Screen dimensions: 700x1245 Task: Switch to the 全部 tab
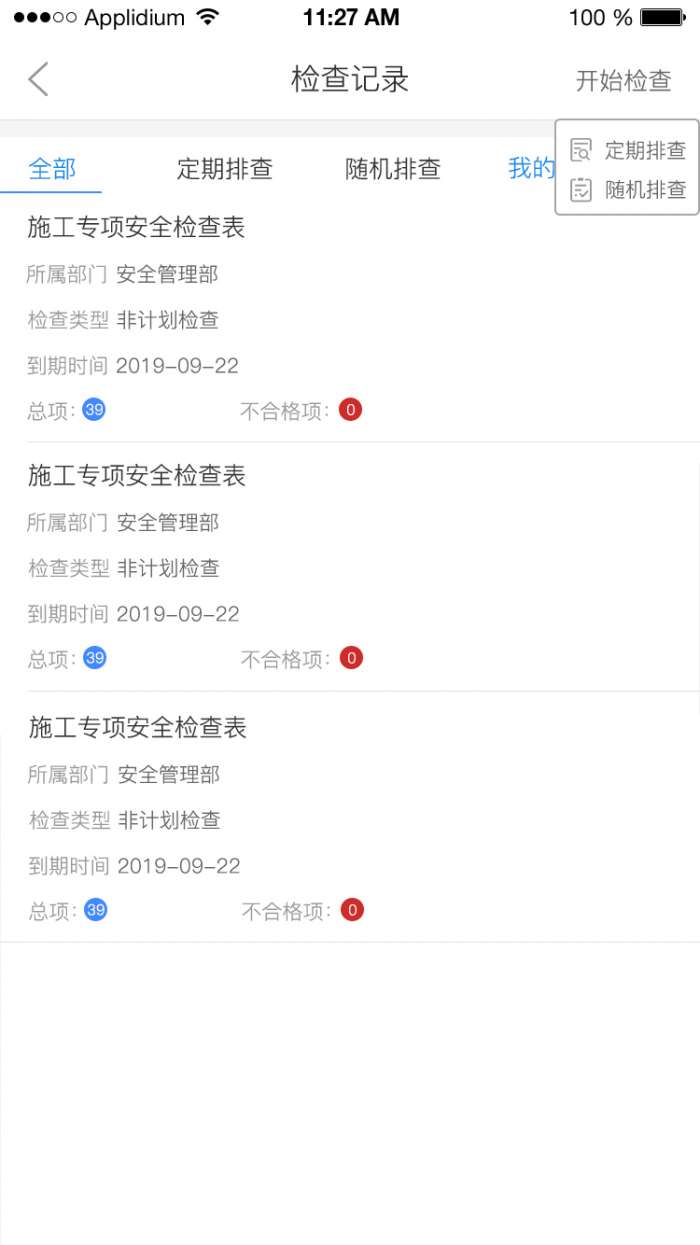[52, 168]
